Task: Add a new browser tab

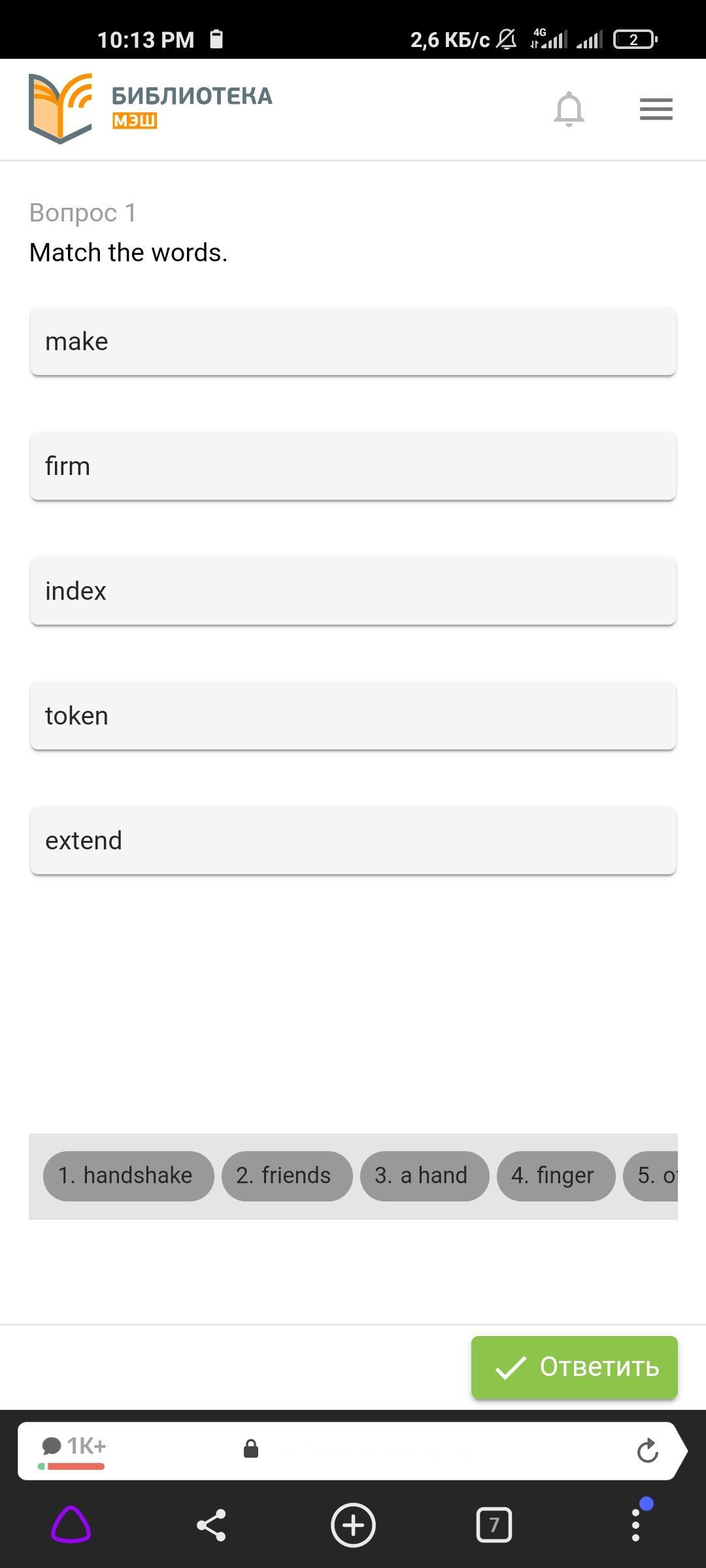Action: [353, 1525]
